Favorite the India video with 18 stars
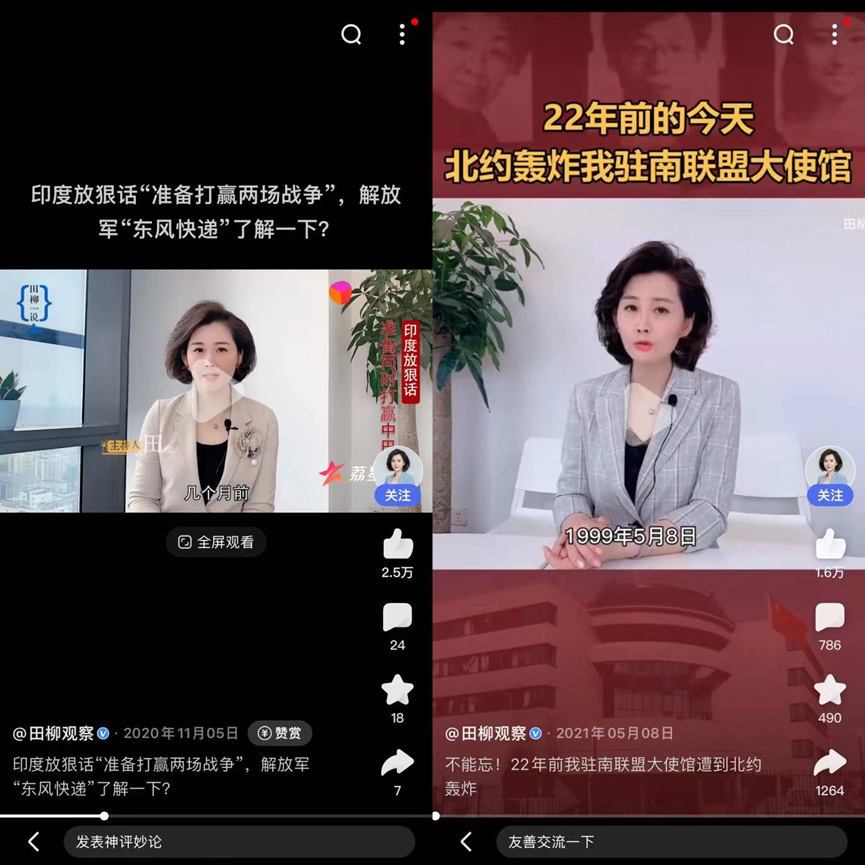 pos(398,690)
